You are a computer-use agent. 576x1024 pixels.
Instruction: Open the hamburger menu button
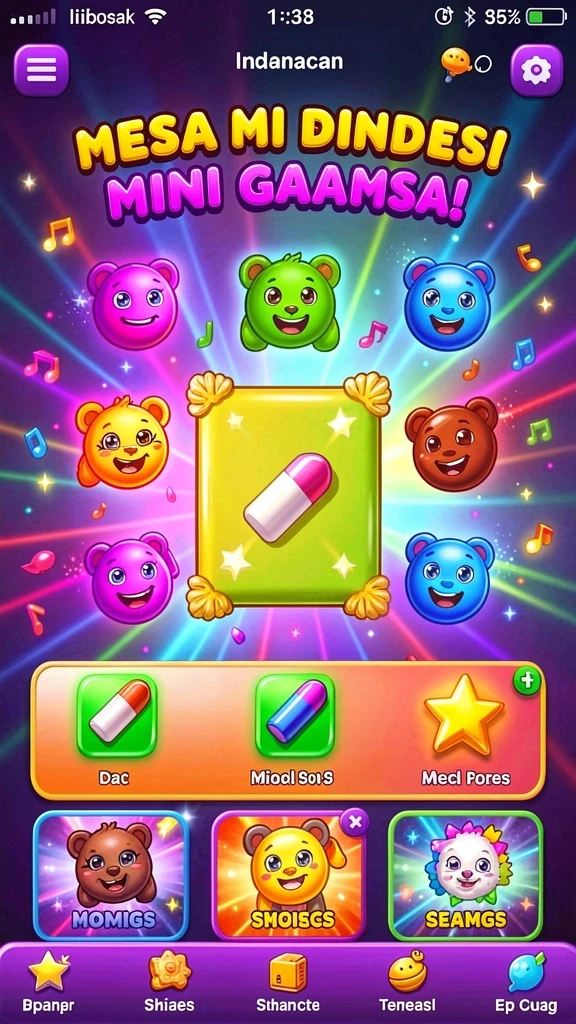coord(41,70)
